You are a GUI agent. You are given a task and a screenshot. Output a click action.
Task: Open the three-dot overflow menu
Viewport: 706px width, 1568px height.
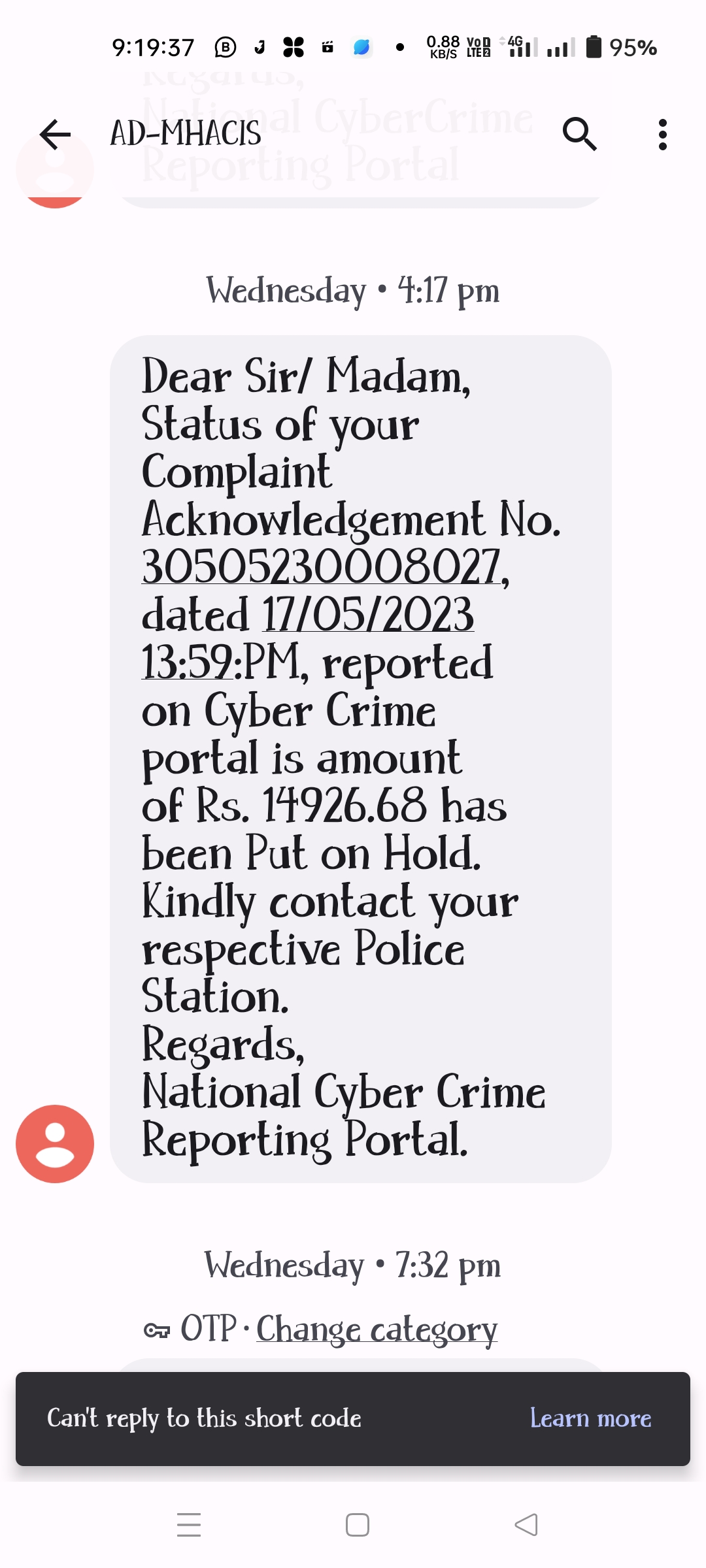[663, 135]
